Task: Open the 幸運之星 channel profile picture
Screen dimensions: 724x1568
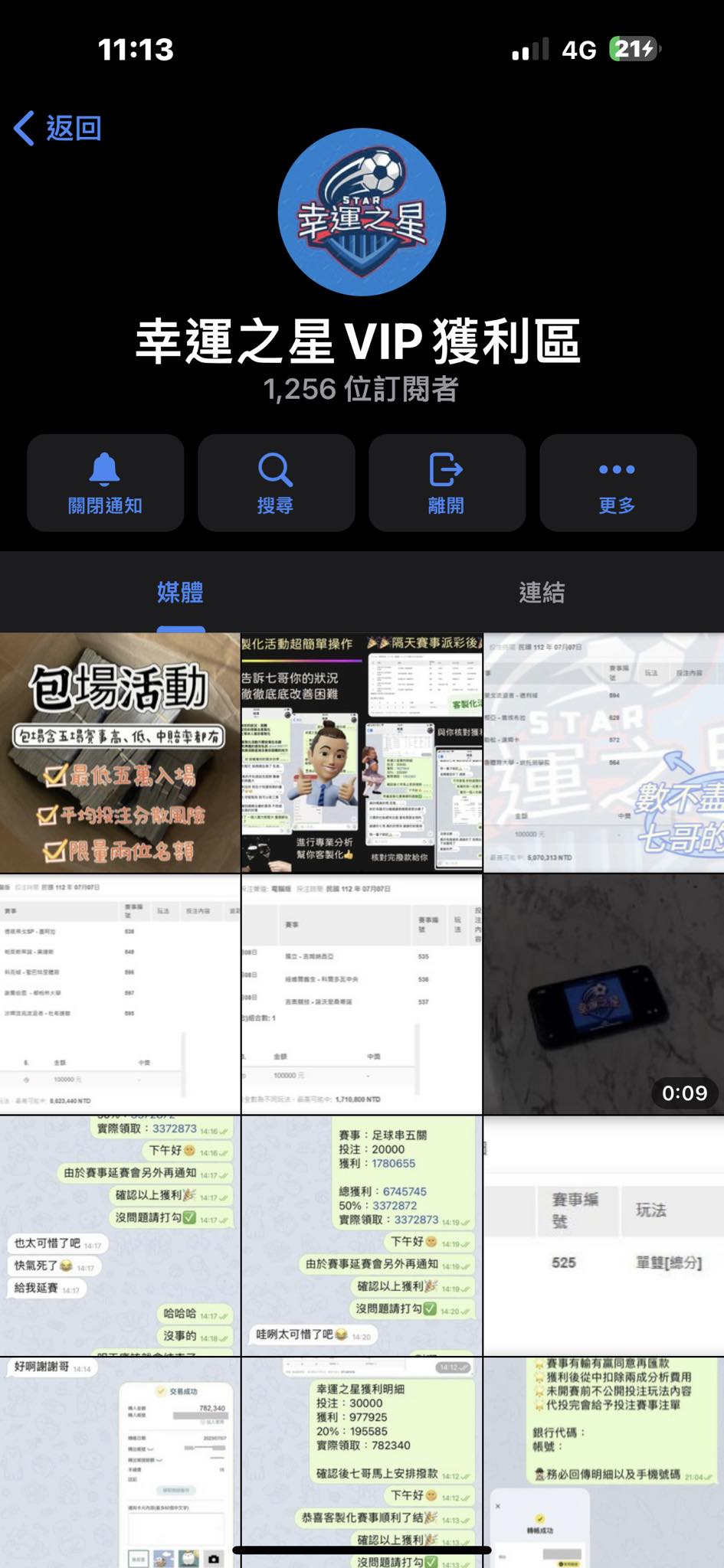Action: [362, 212]
